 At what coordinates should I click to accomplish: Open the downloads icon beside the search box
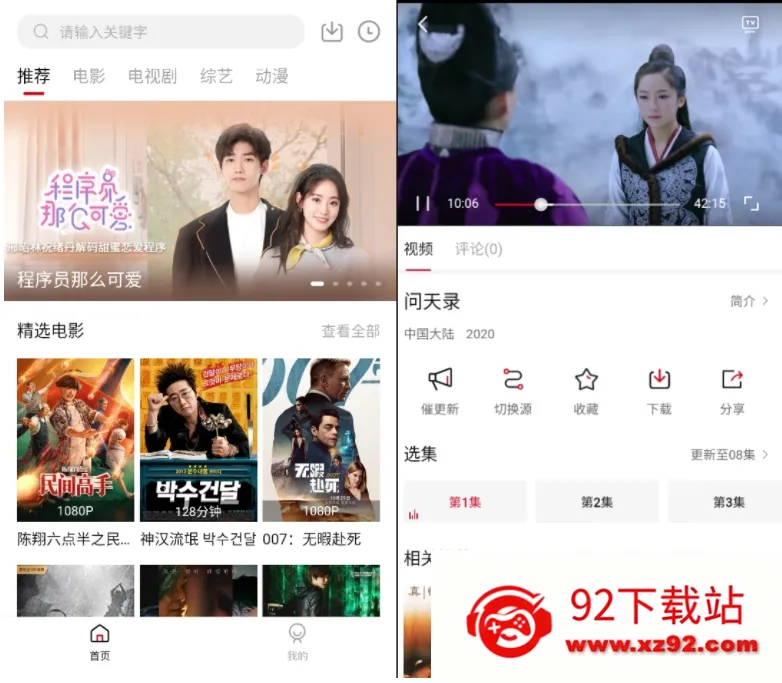coord(331,32)
